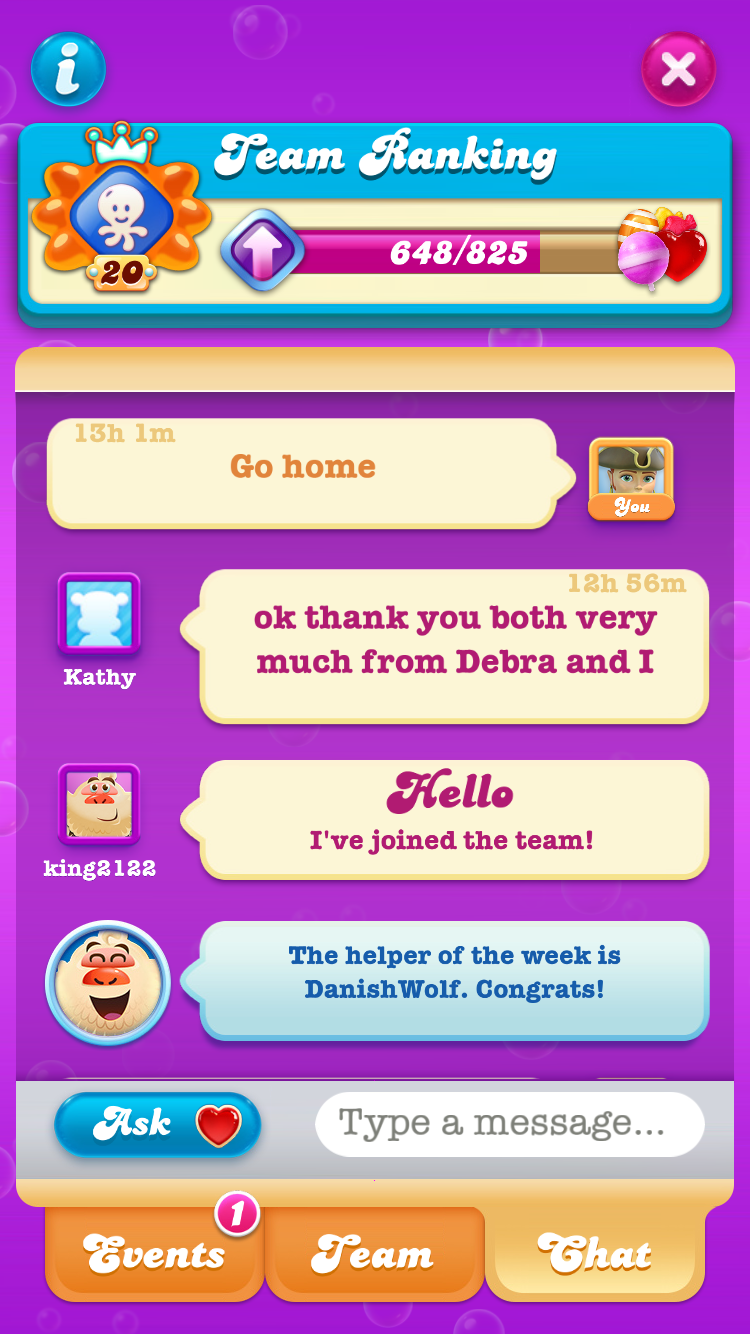Open Kathy's profile avatar
The width and height of the screenshot is (750, 1334).
click(99, 614)
